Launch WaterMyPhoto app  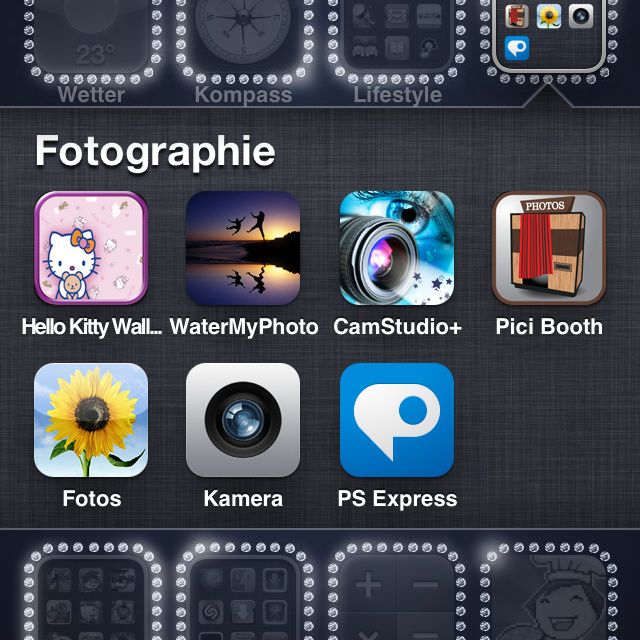click(x=243, y=248)
